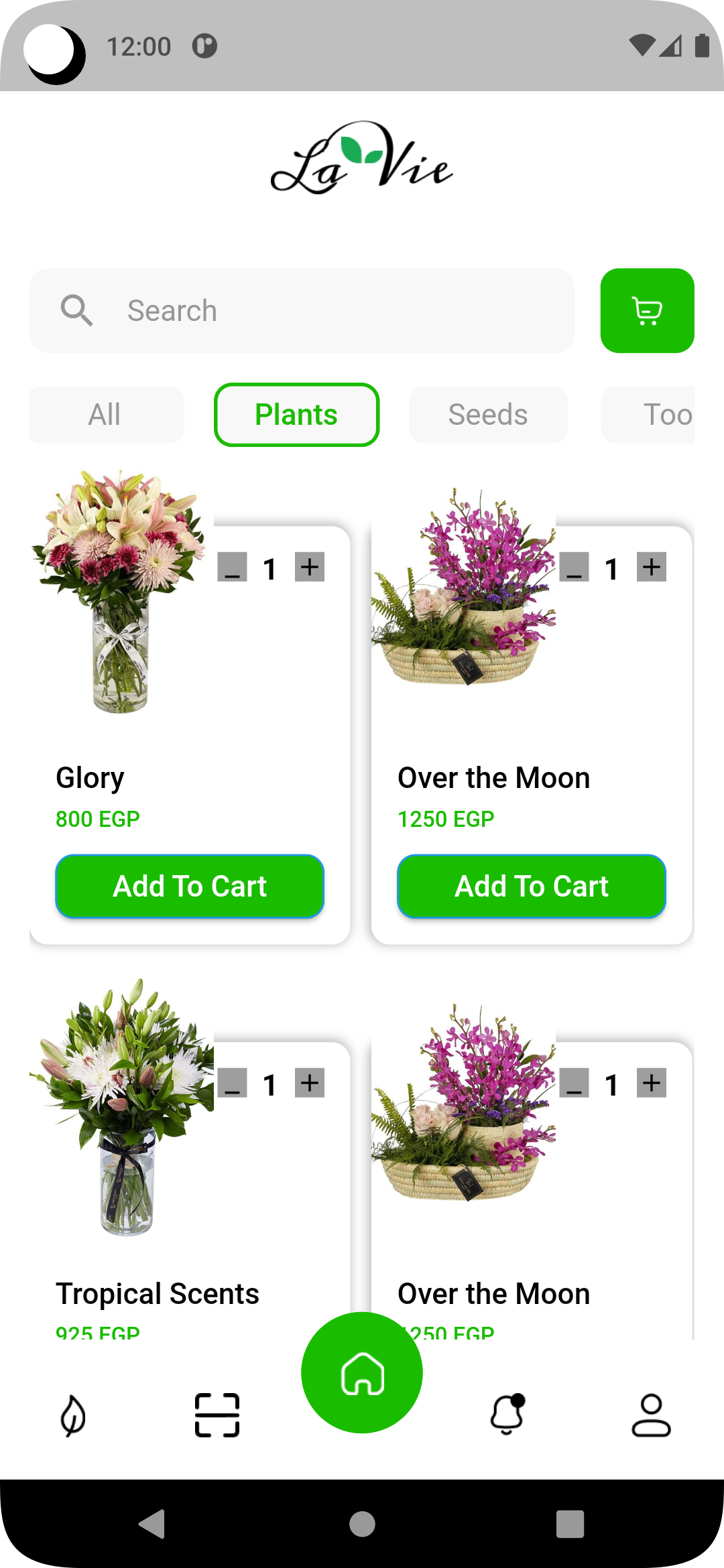Decrease quantity for Tropical Scents

click(233, 1083)
